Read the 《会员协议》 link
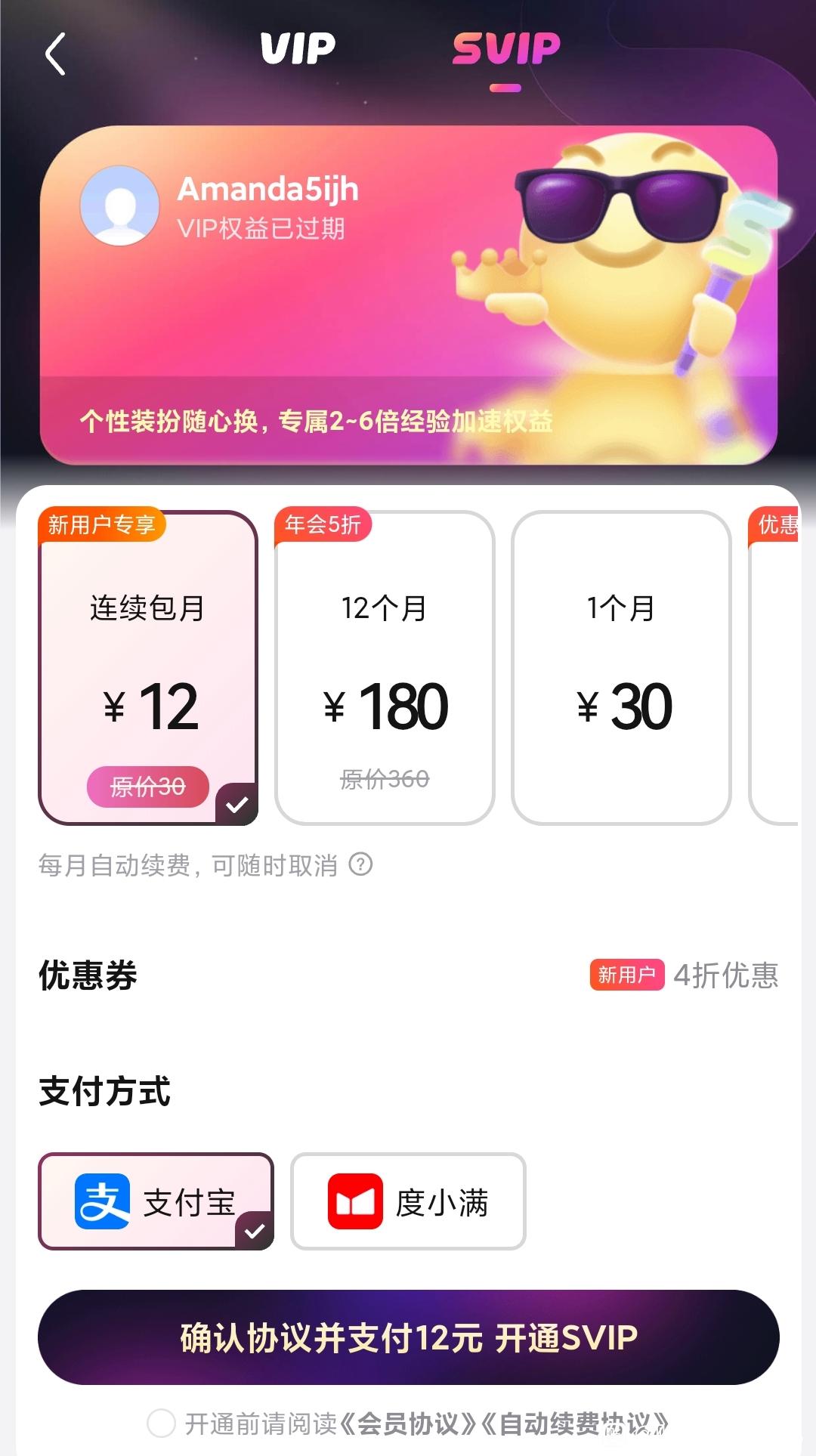816x1456 pixels. pos(408,1424)
